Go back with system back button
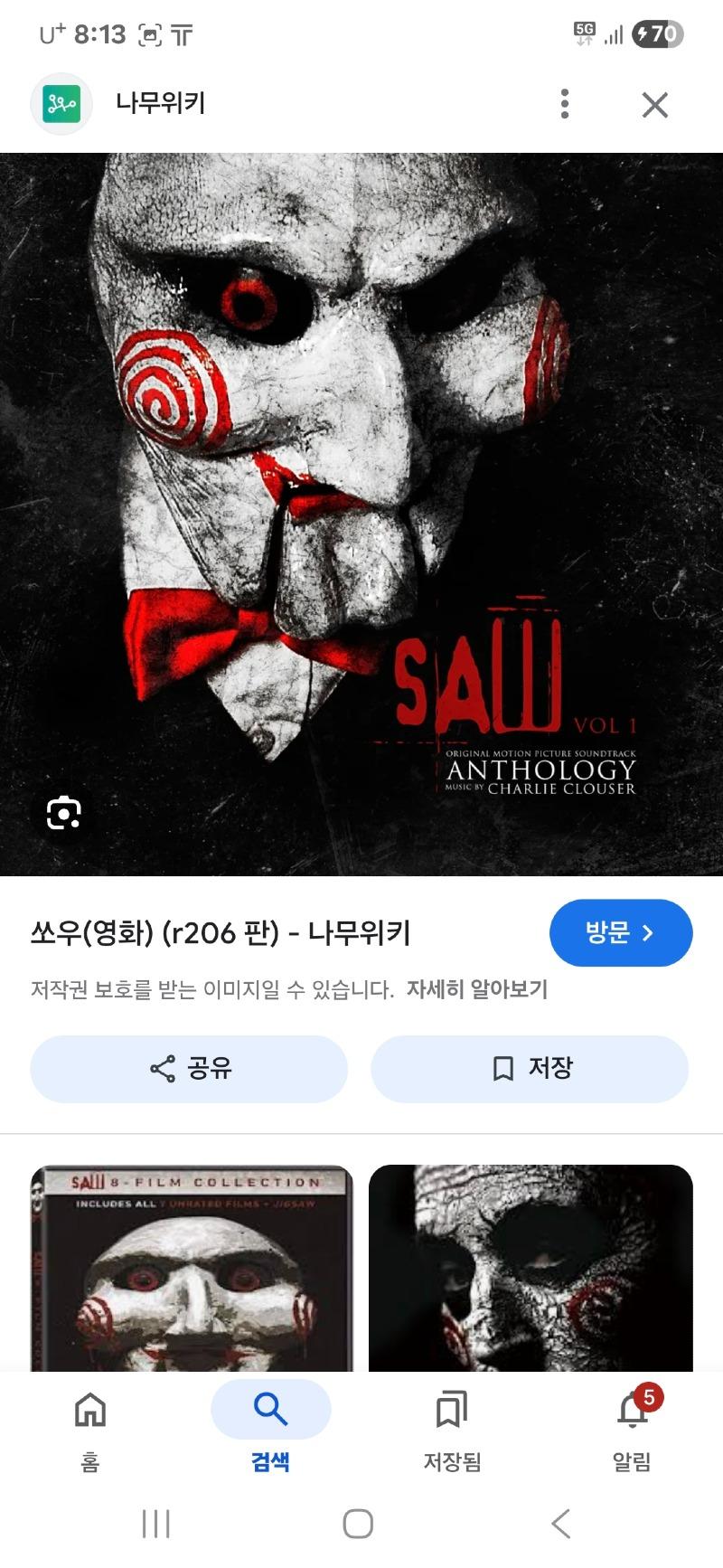The image size is (723, 1568). click(x=560, y=1523)
